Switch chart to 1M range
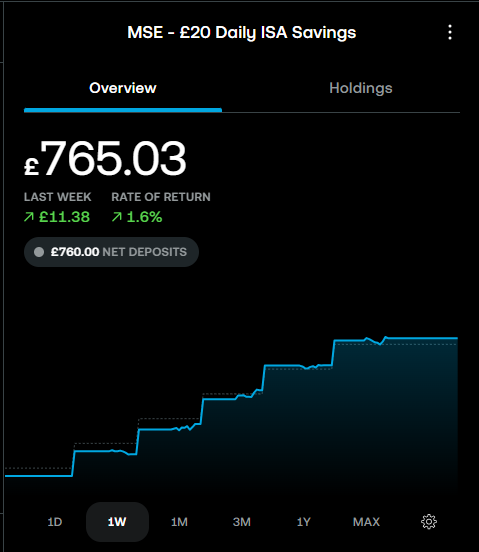Viewport: 479px width, 552px height. (179, 522)
